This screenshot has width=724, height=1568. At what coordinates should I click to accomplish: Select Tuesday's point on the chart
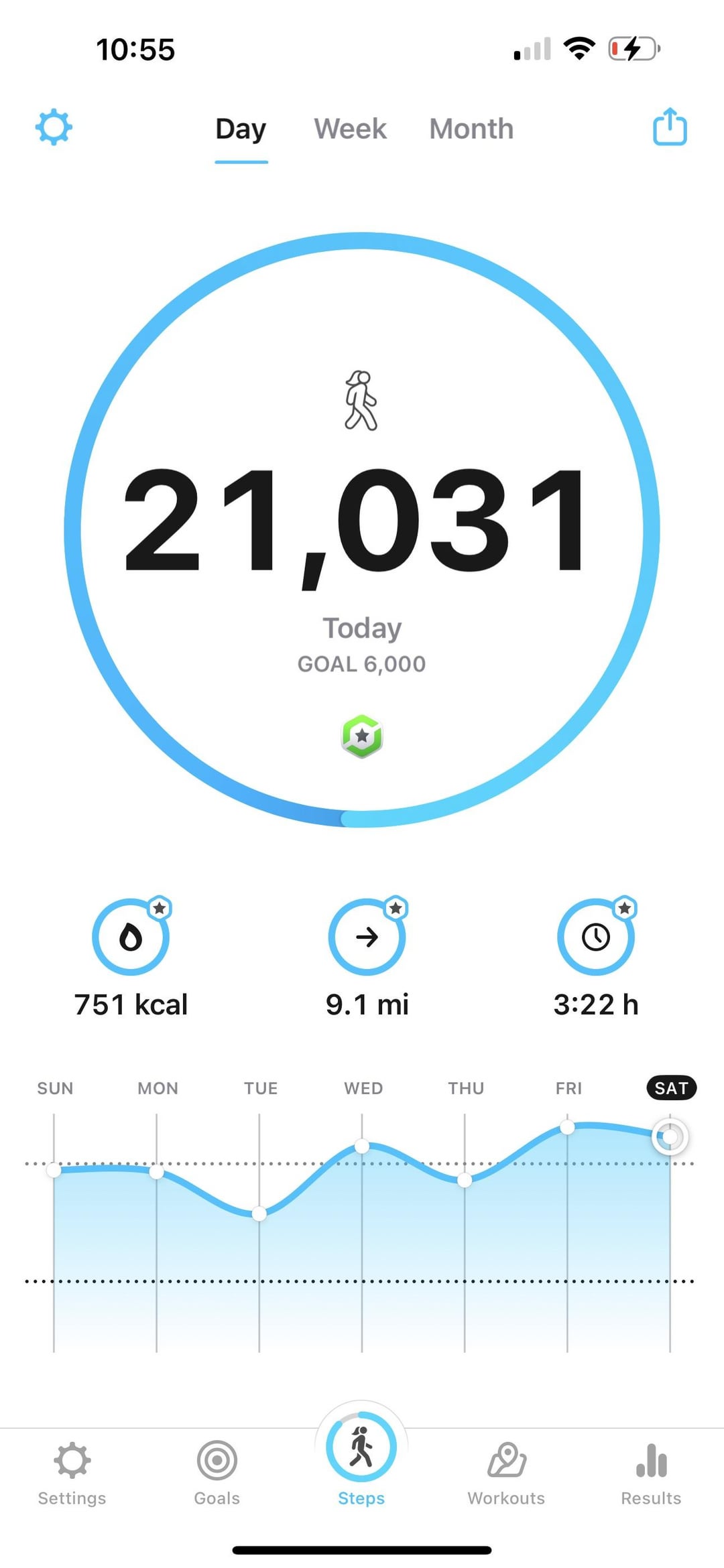[x=259, y=1214]
